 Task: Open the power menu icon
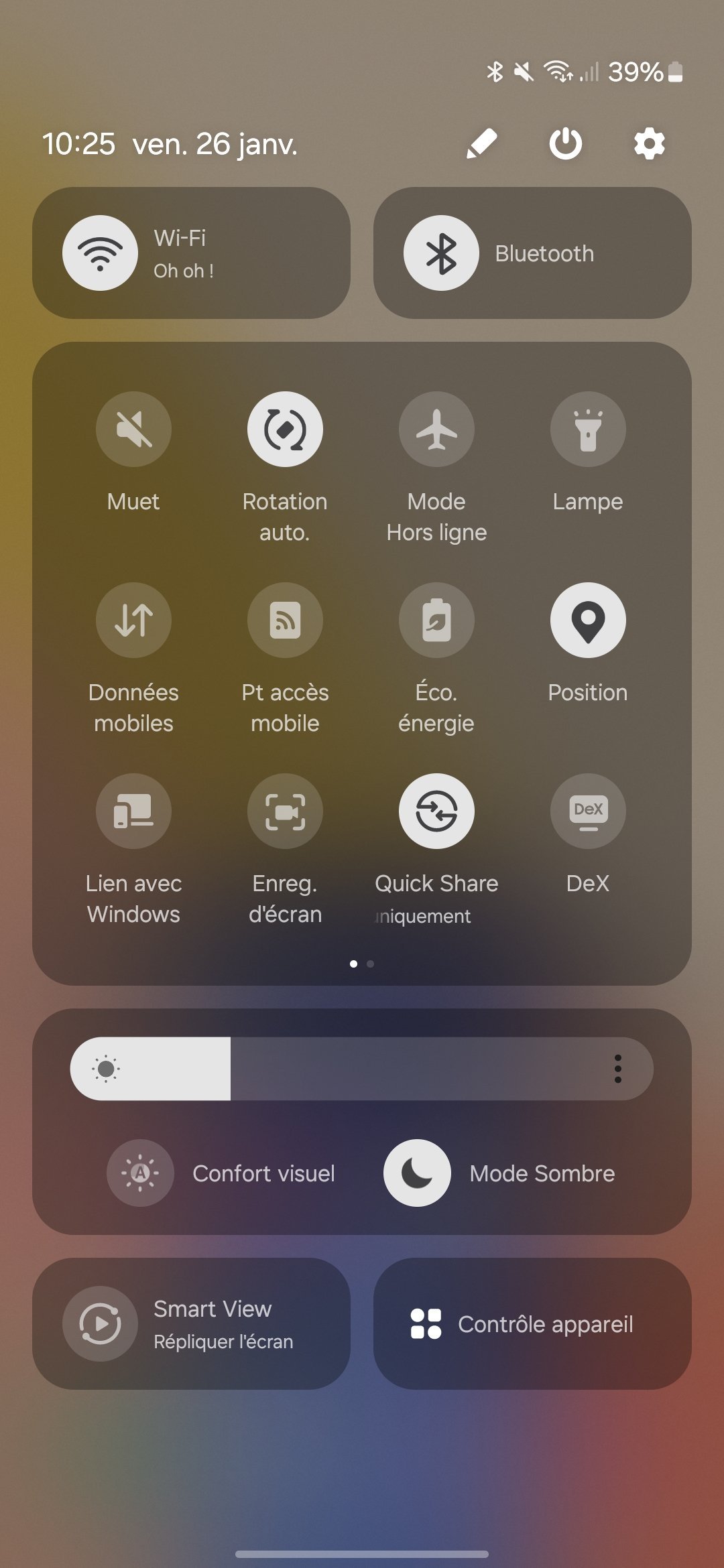pos(565,143)
